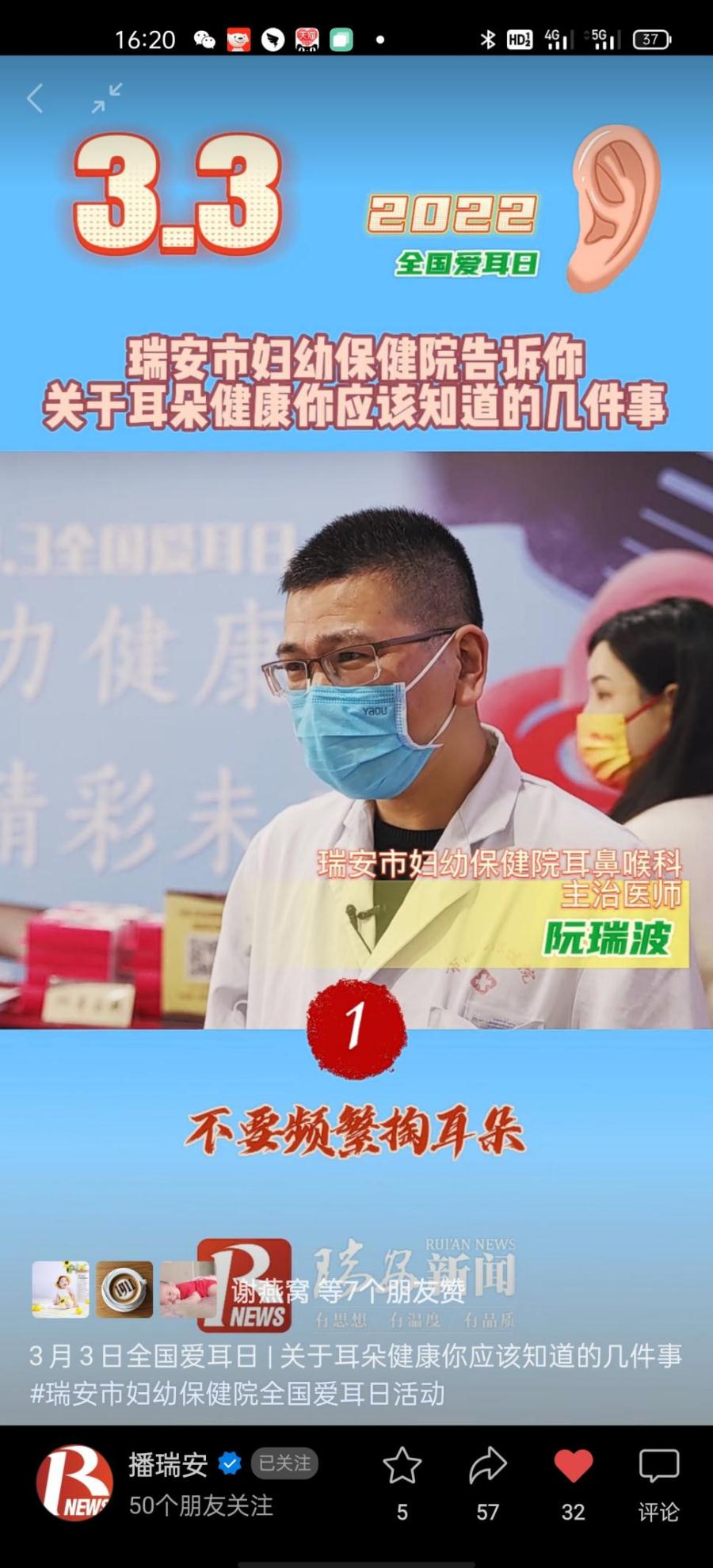Screen dimensions: 713x1568
Task: Tap the 已关注 following button
Action: click(284, 1463)
